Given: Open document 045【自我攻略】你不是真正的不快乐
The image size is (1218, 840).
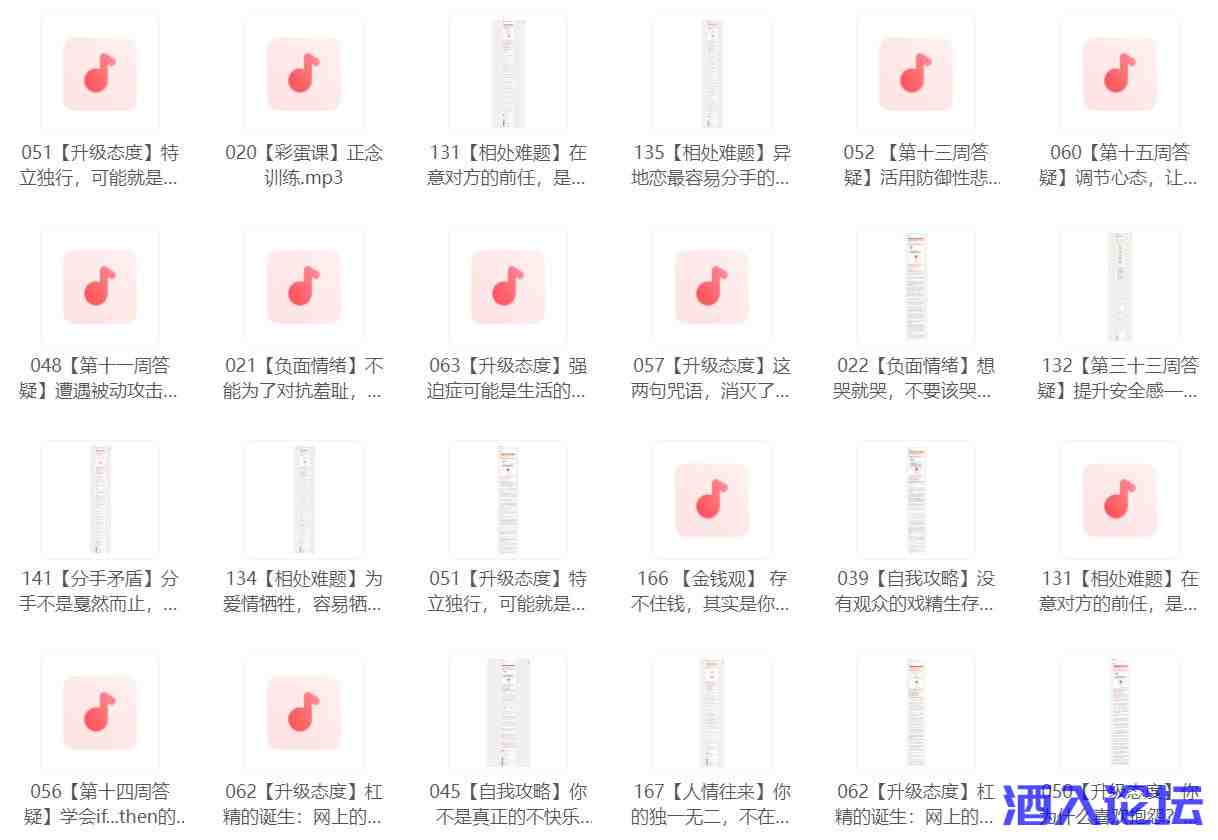Looking at the screenshot, I should pyautogui.click(x=507, y=712).
